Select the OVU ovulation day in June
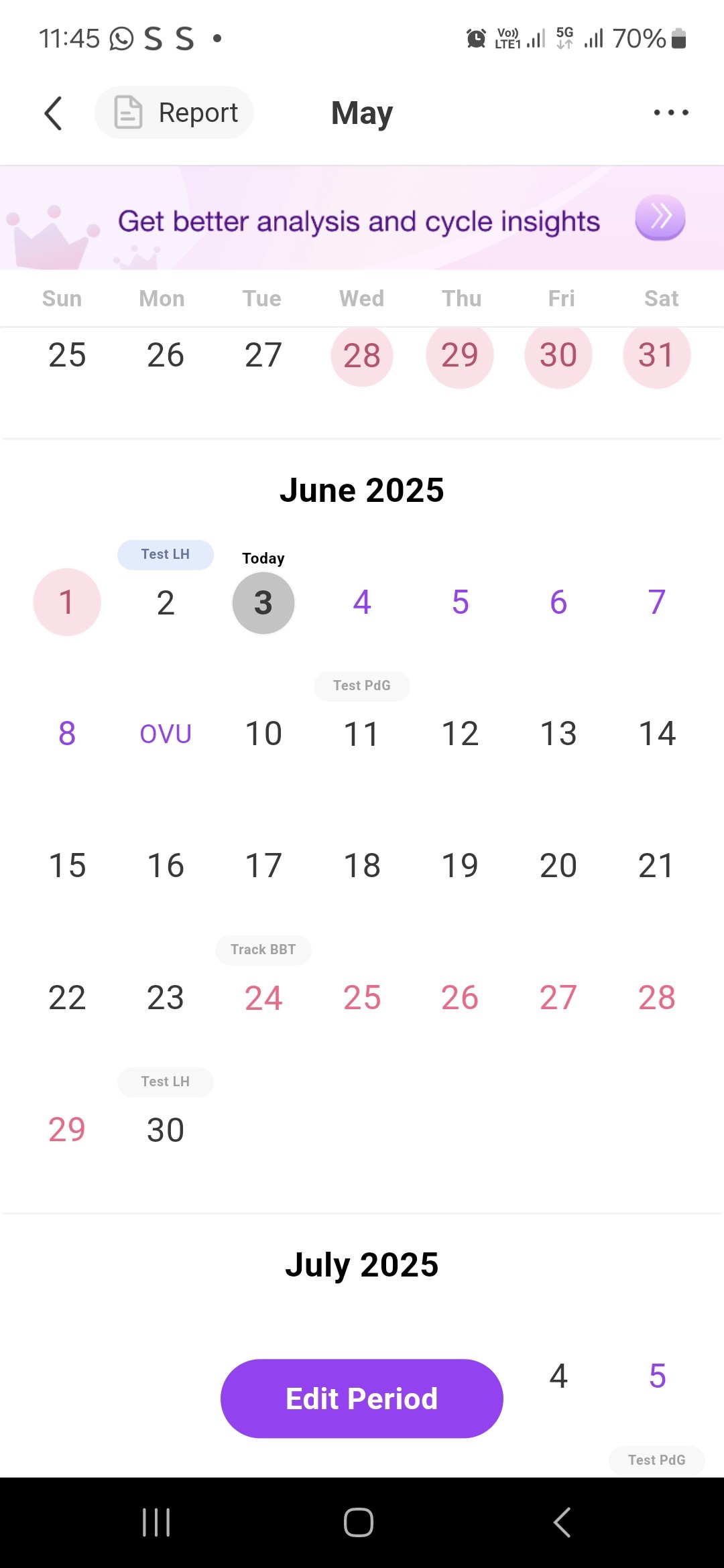Viewport: 724px width, 1568px height. click(x=166, y=734)
